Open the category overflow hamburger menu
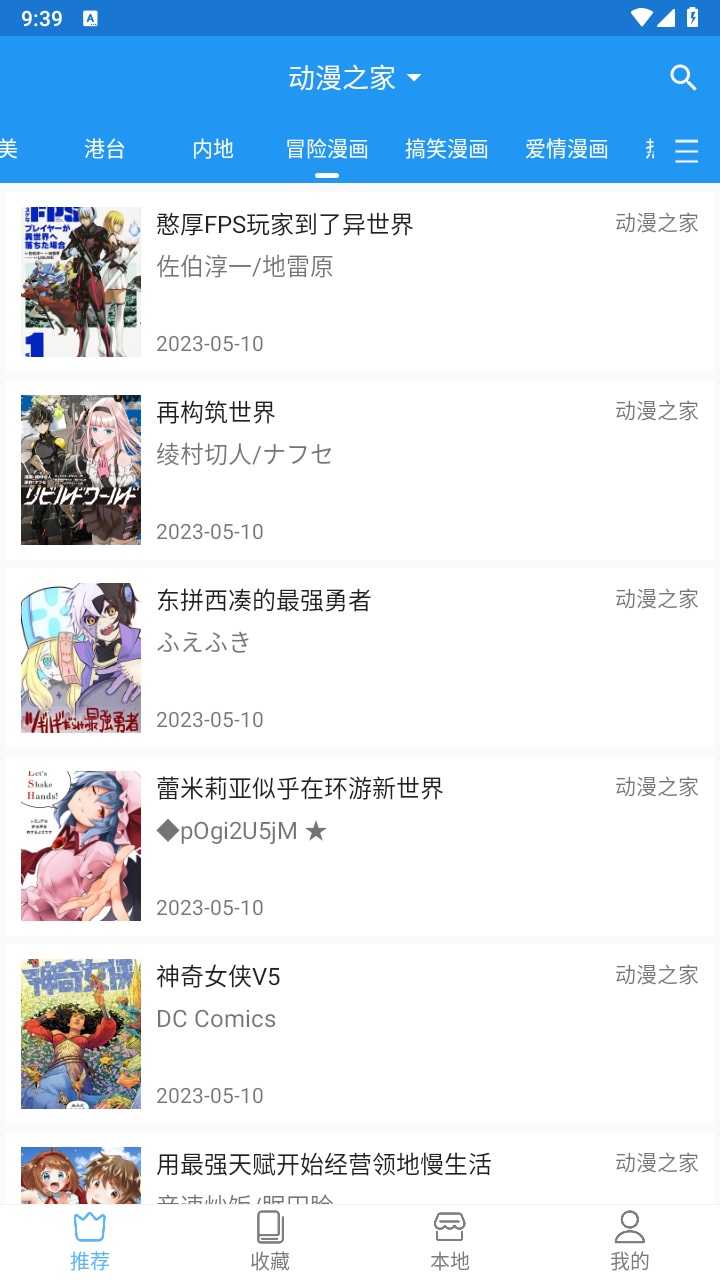Viewport: 720px width, 1280px height. [x=687, y=150]
